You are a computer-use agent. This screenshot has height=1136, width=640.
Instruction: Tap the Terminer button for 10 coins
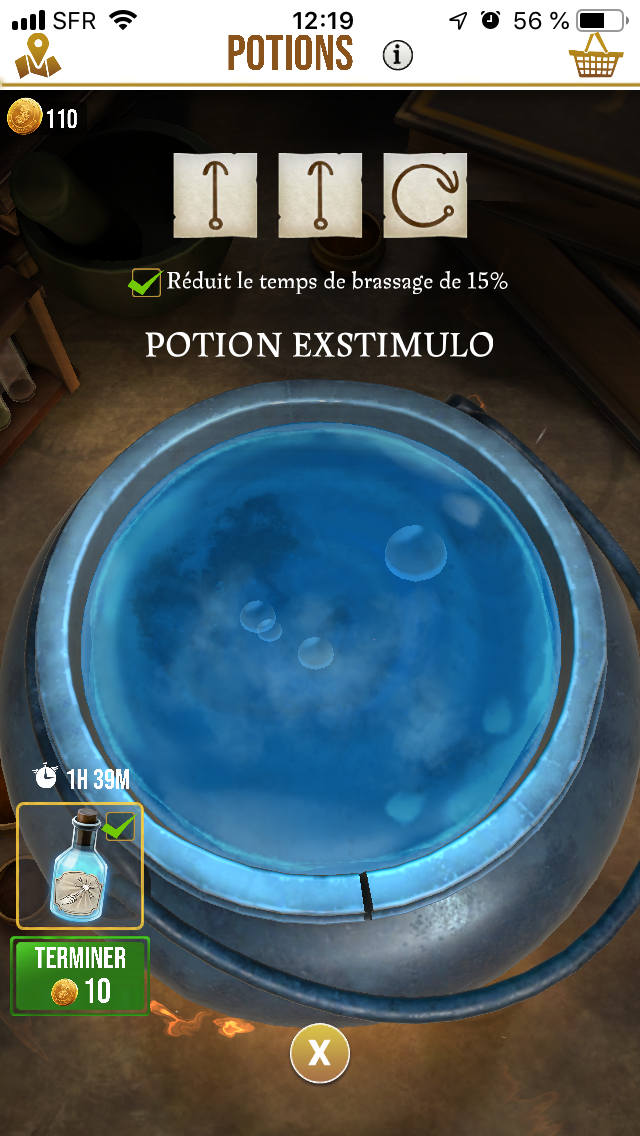coord(80,975)
